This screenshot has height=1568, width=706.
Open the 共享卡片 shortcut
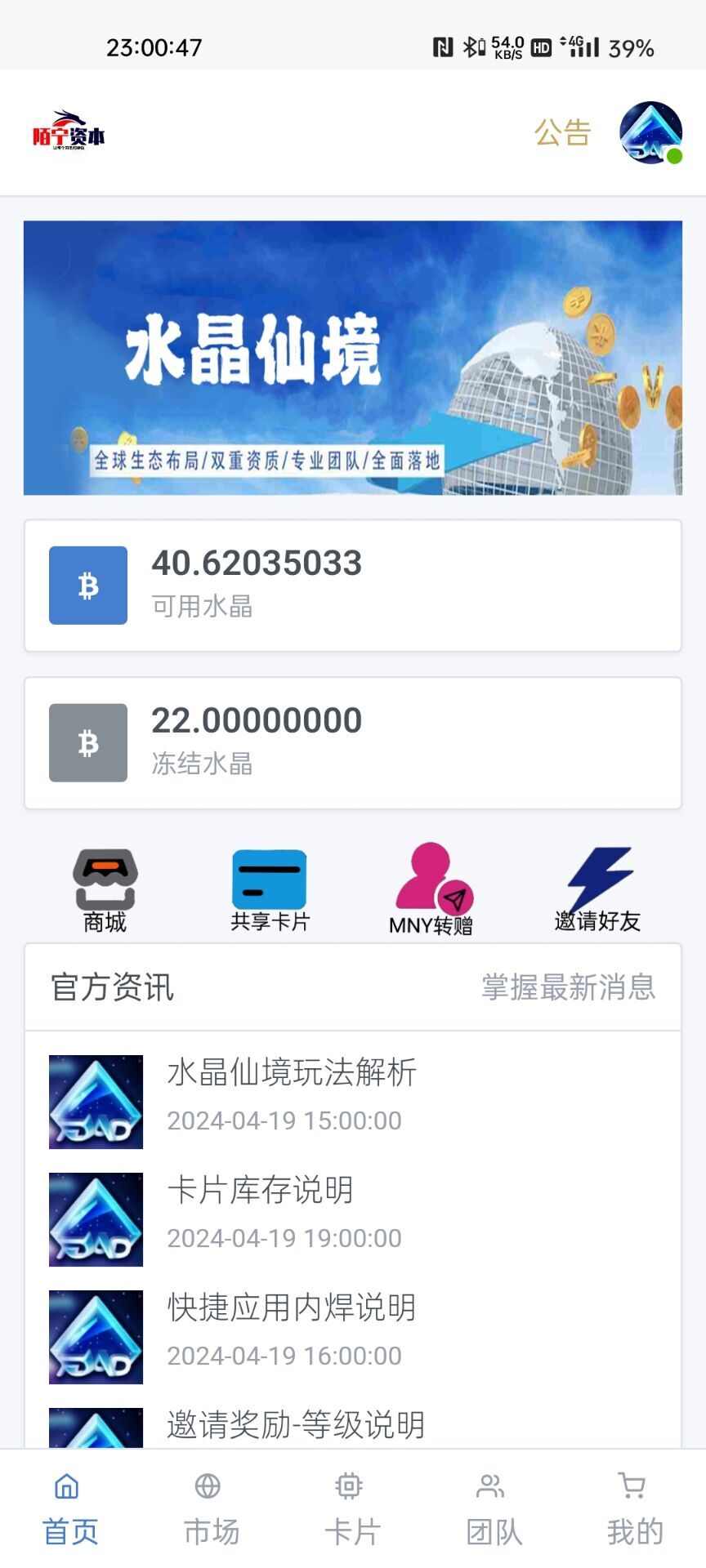(x=270, y=890)
